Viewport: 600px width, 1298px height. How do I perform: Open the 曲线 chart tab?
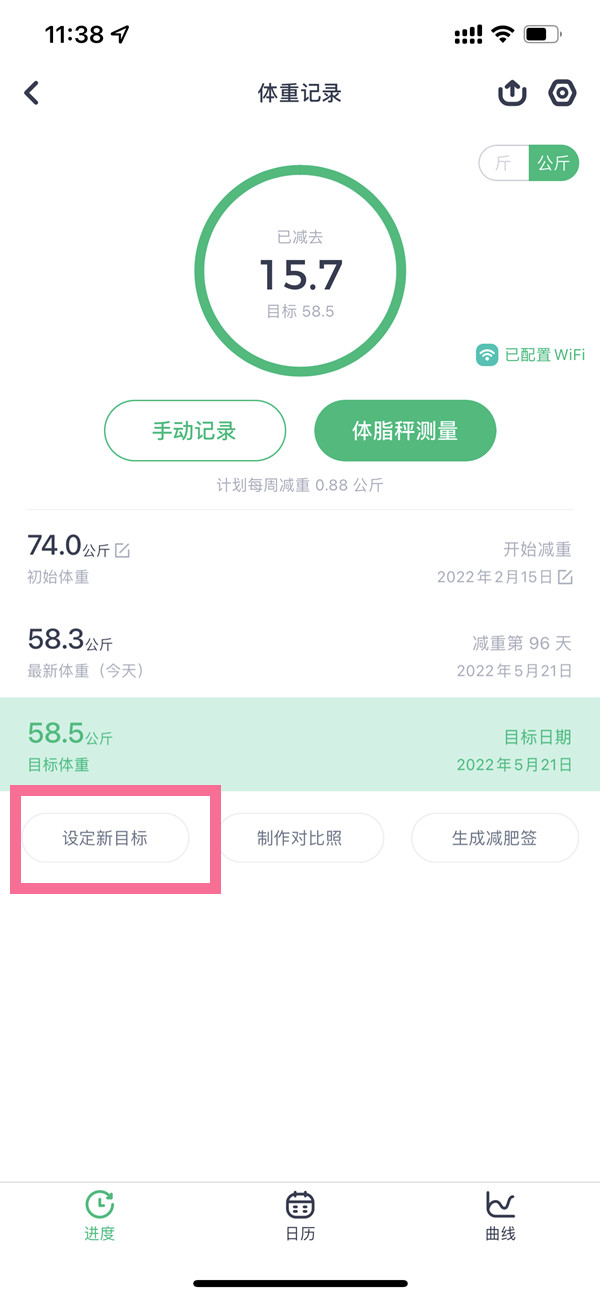[x=500, y=1216]
